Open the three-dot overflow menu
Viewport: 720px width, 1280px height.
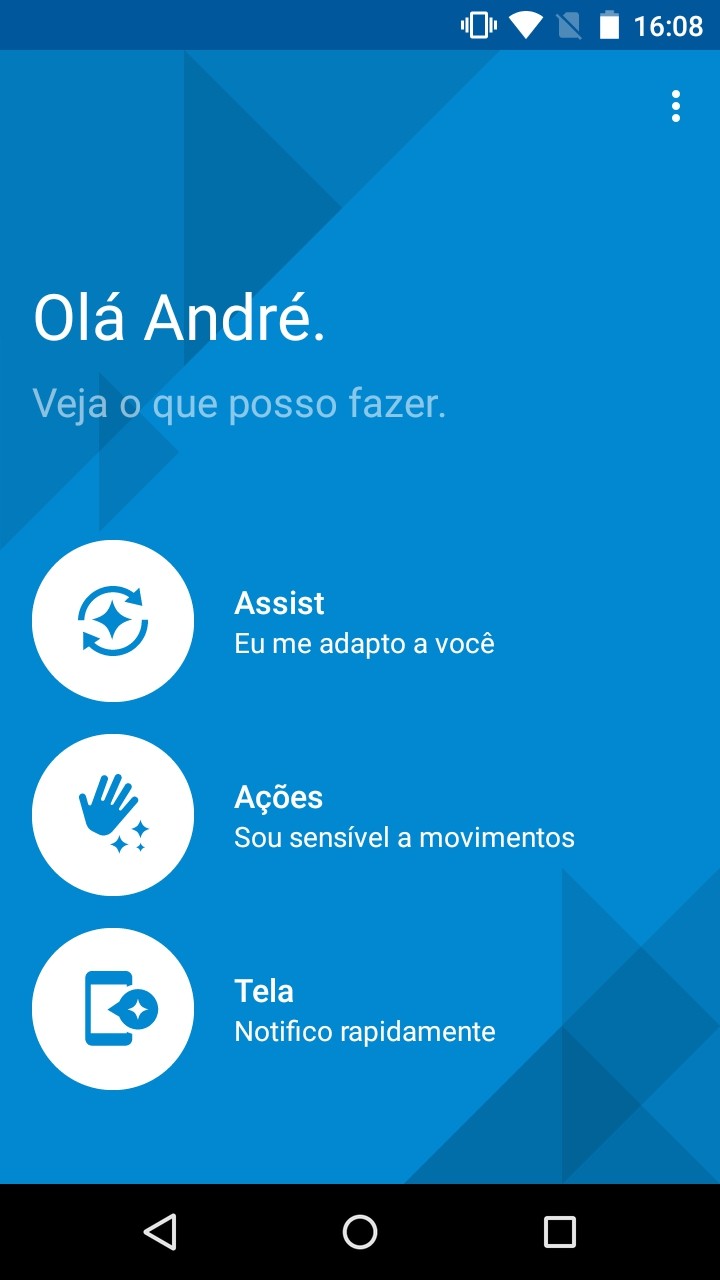(x=676, y=106)
